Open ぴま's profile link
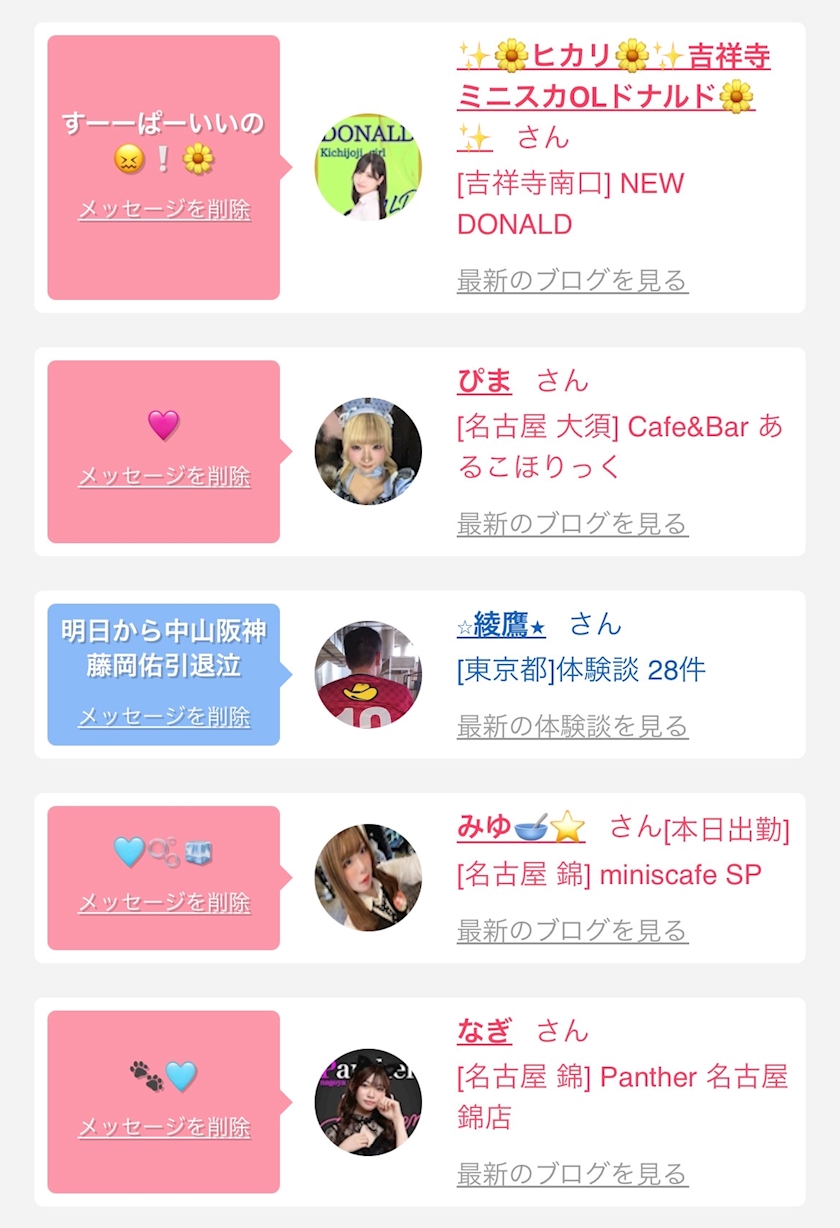Image resolution: width=840 pixels, height=1228 pixels. click(484, 381)
